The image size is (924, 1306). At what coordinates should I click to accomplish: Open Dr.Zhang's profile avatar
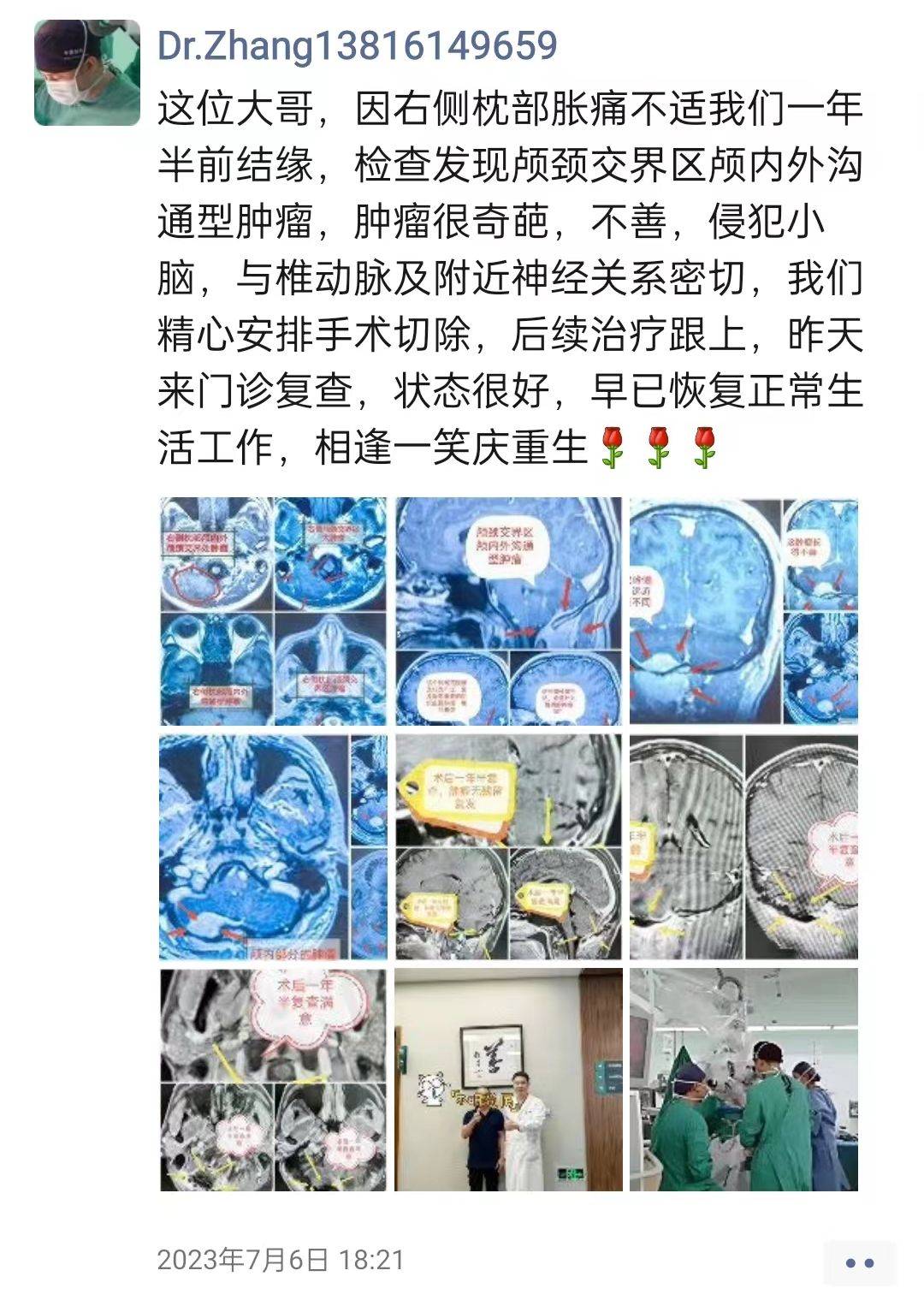tap(86, 73)
